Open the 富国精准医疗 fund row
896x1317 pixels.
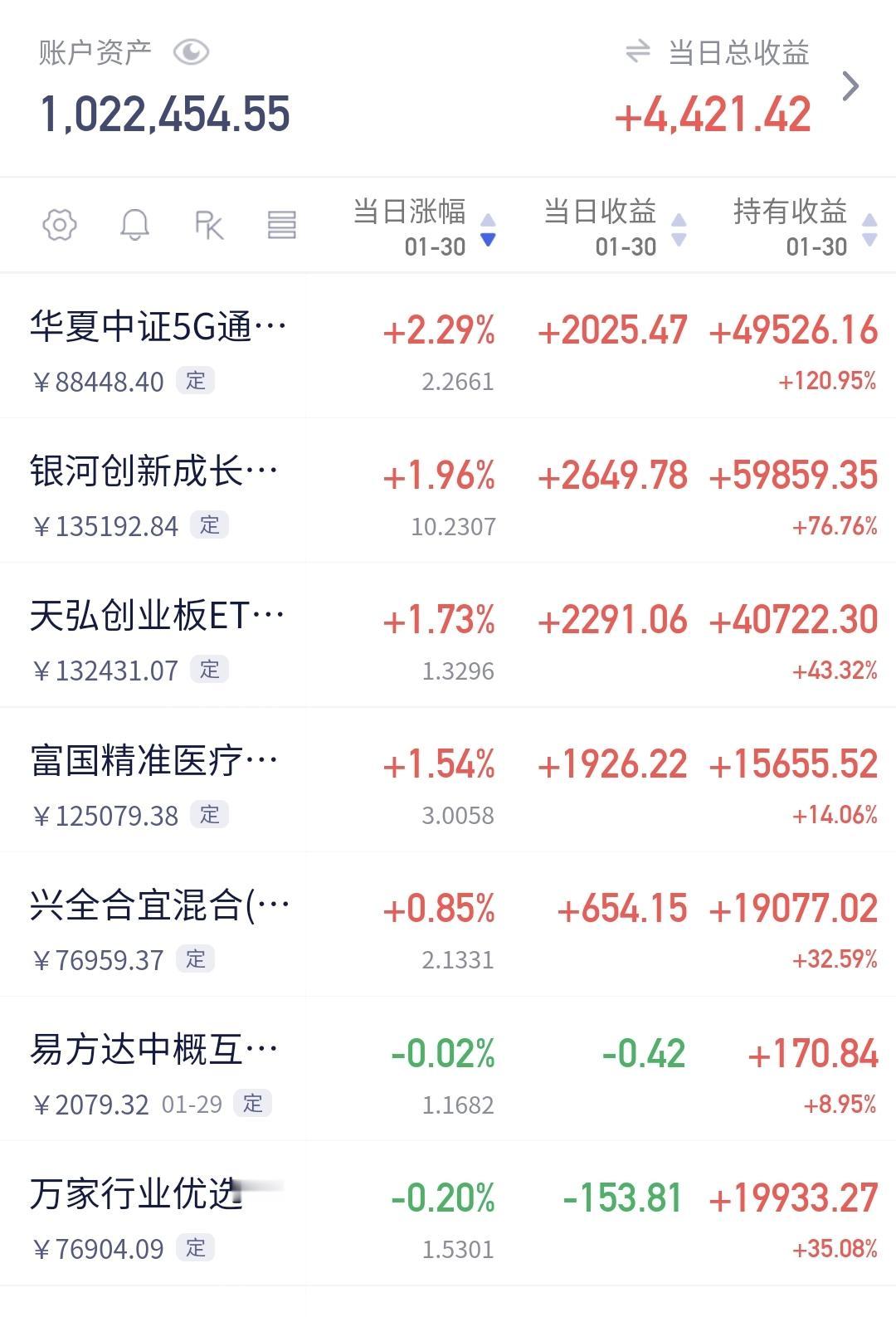click(x=448, y=779)
